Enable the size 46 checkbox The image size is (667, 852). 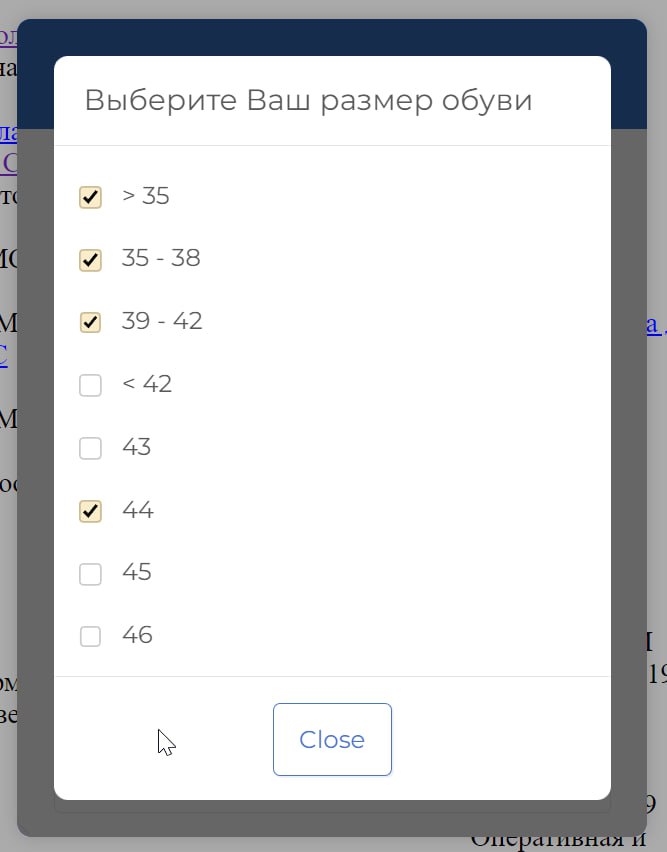(x=90, y=636)
